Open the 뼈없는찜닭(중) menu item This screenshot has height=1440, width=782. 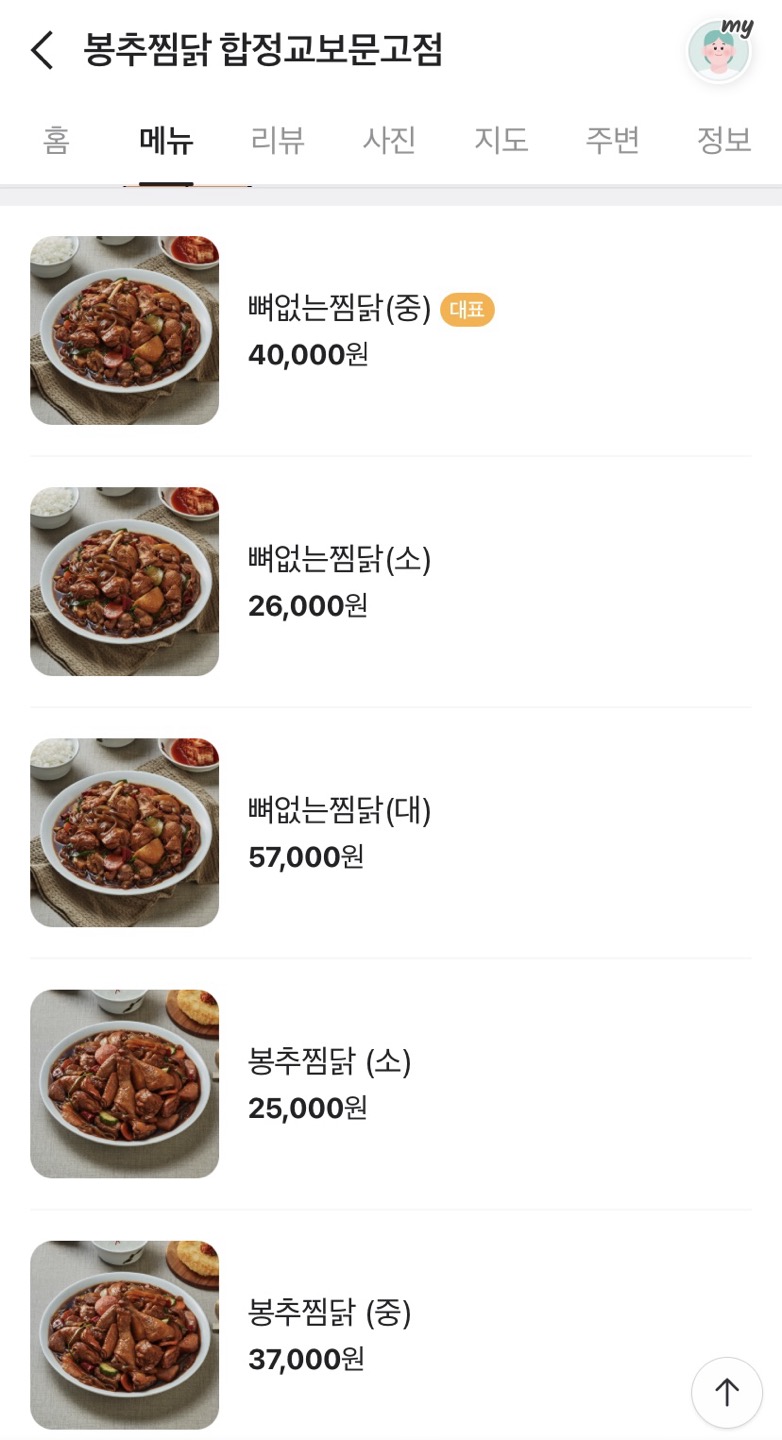point(391,331)
